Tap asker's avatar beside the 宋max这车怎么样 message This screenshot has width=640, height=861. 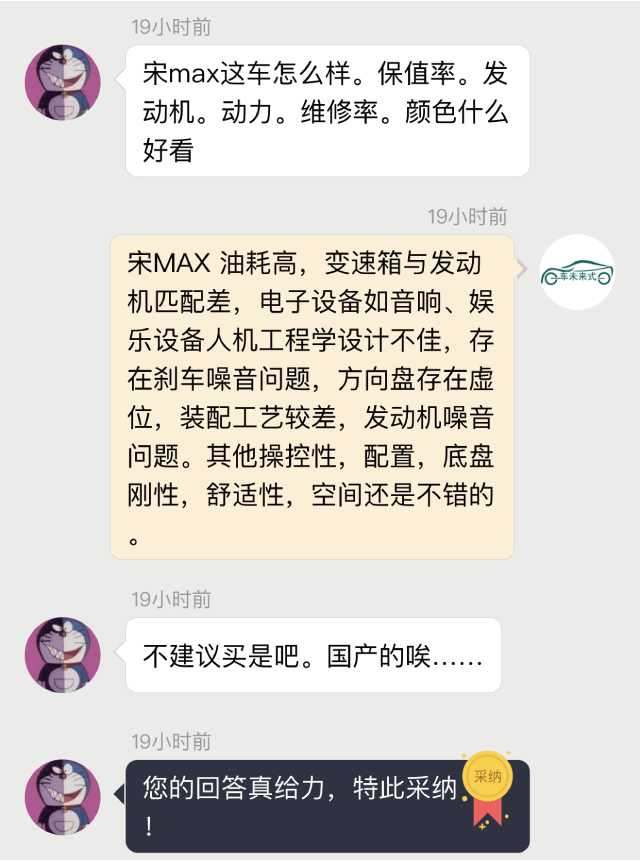(62, 83)
